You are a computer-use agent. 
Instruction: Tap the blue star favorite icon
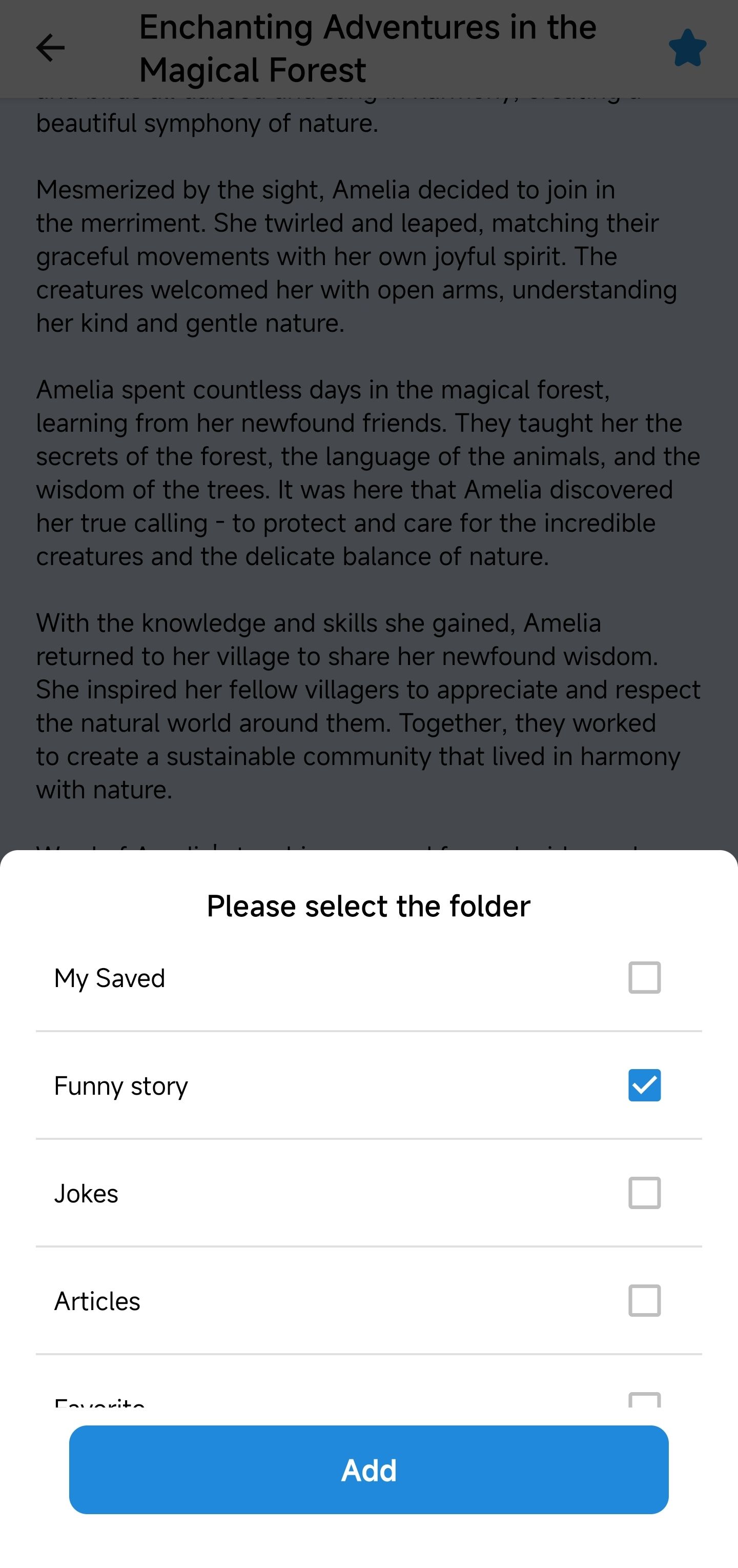(x=687, y=48)
